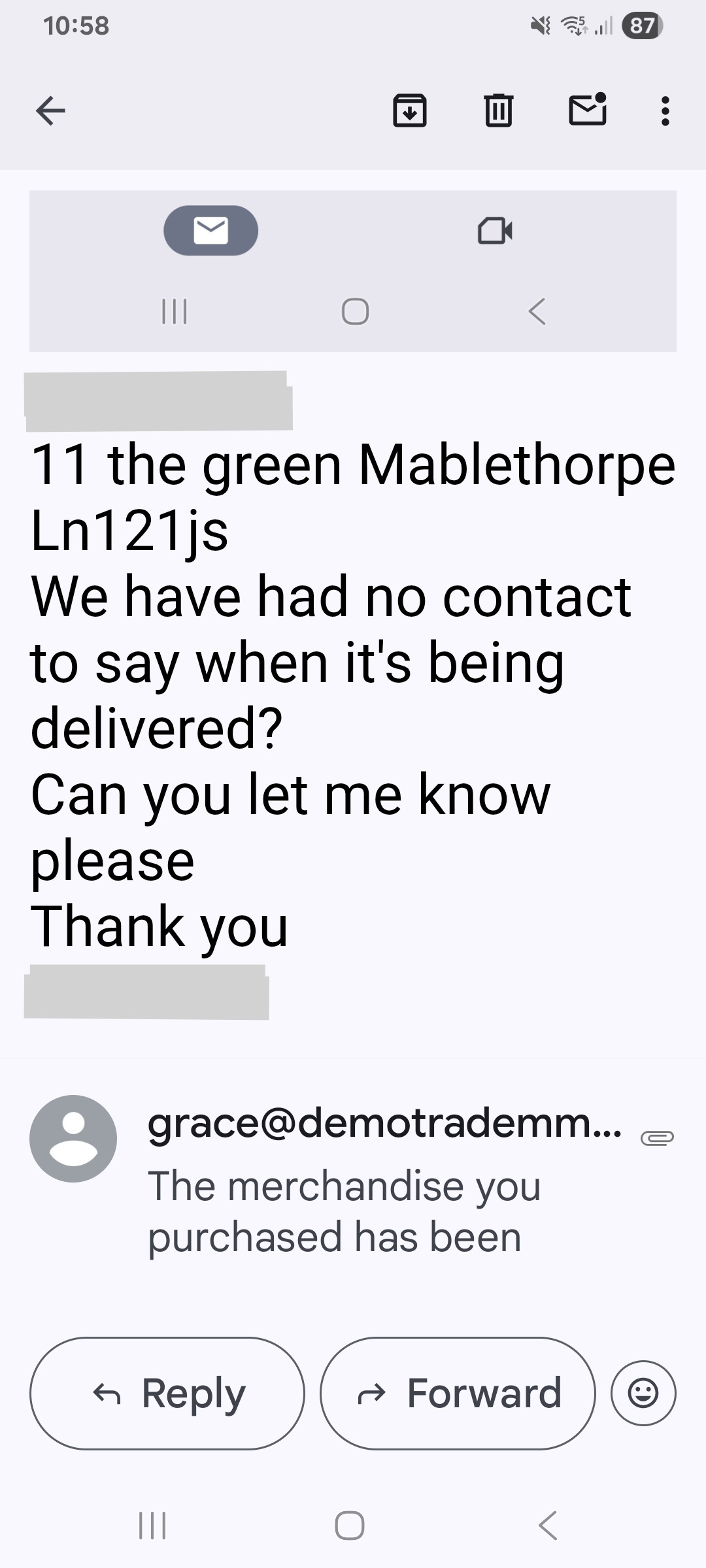Delete this email with the trash icon
Image resolution: width=706 pixels, height=1568 pixels.
[x=498, y=110]
